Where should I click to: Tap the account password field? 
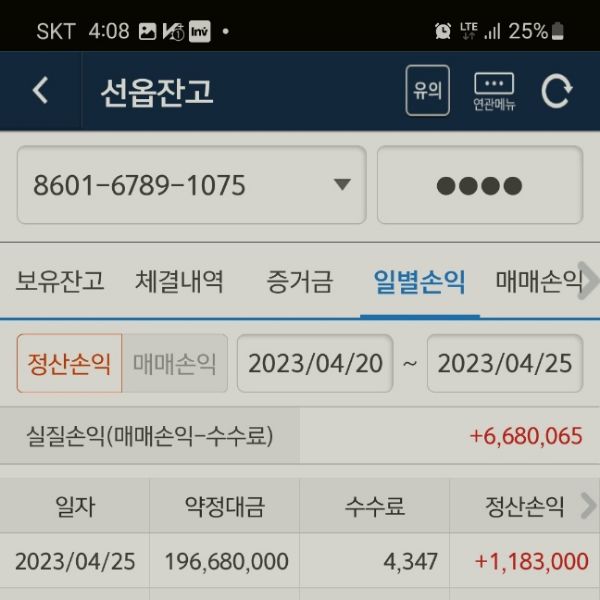click(x=479, y=185)
